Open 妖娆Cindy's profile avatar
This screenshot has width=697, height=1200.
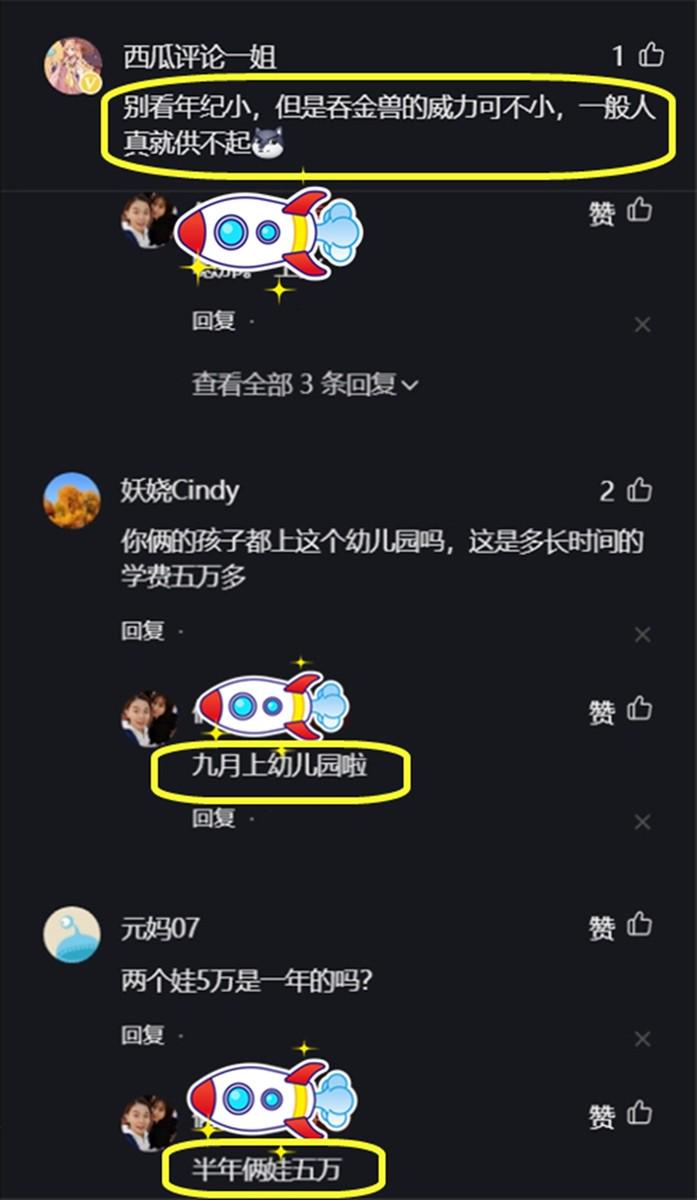(x=72, y=500)
